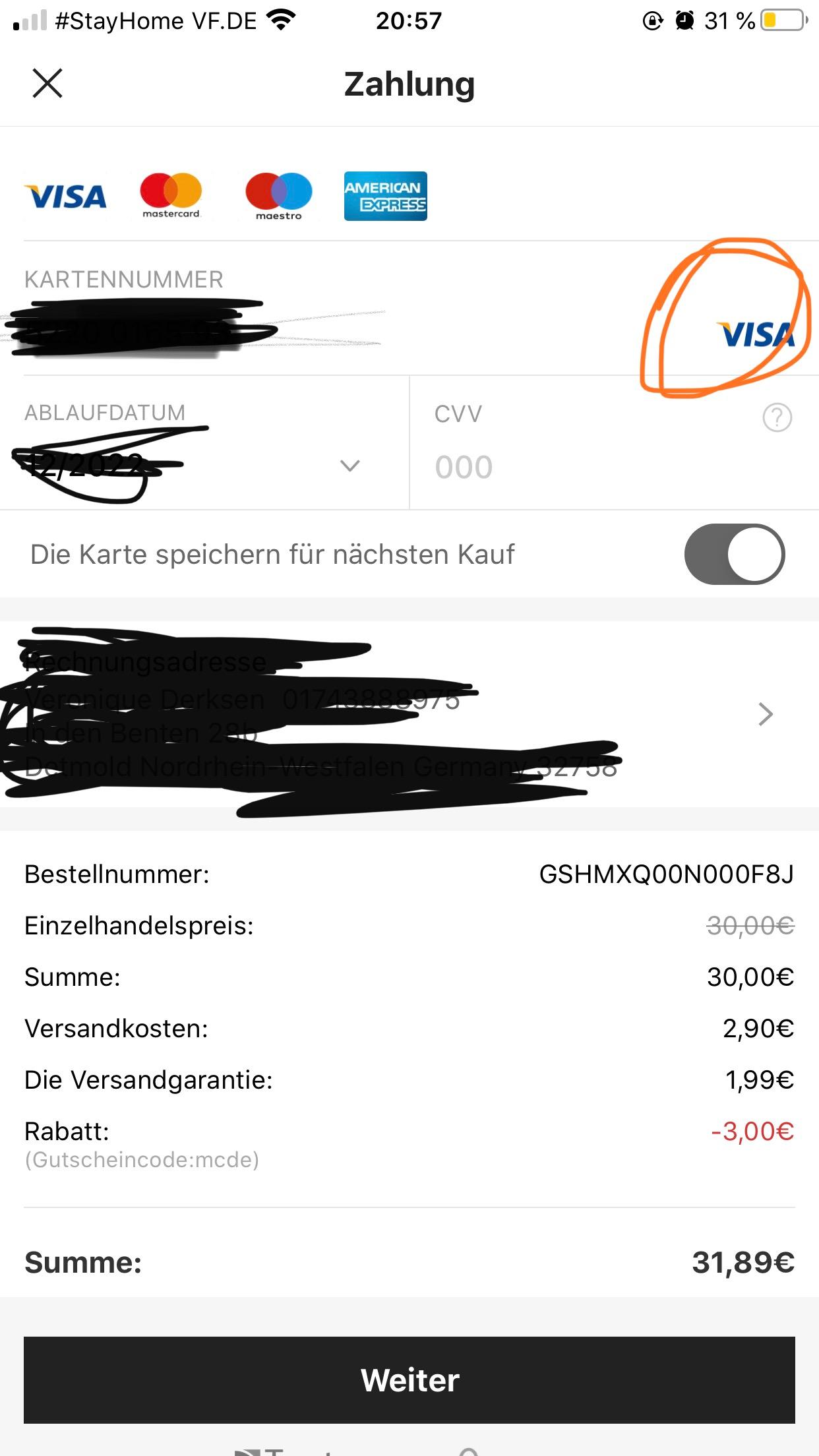Screen dimensions: 819x1456
Task: Toggle the save-card-for-next-purchase switch
Action: (x=735, y=554)
